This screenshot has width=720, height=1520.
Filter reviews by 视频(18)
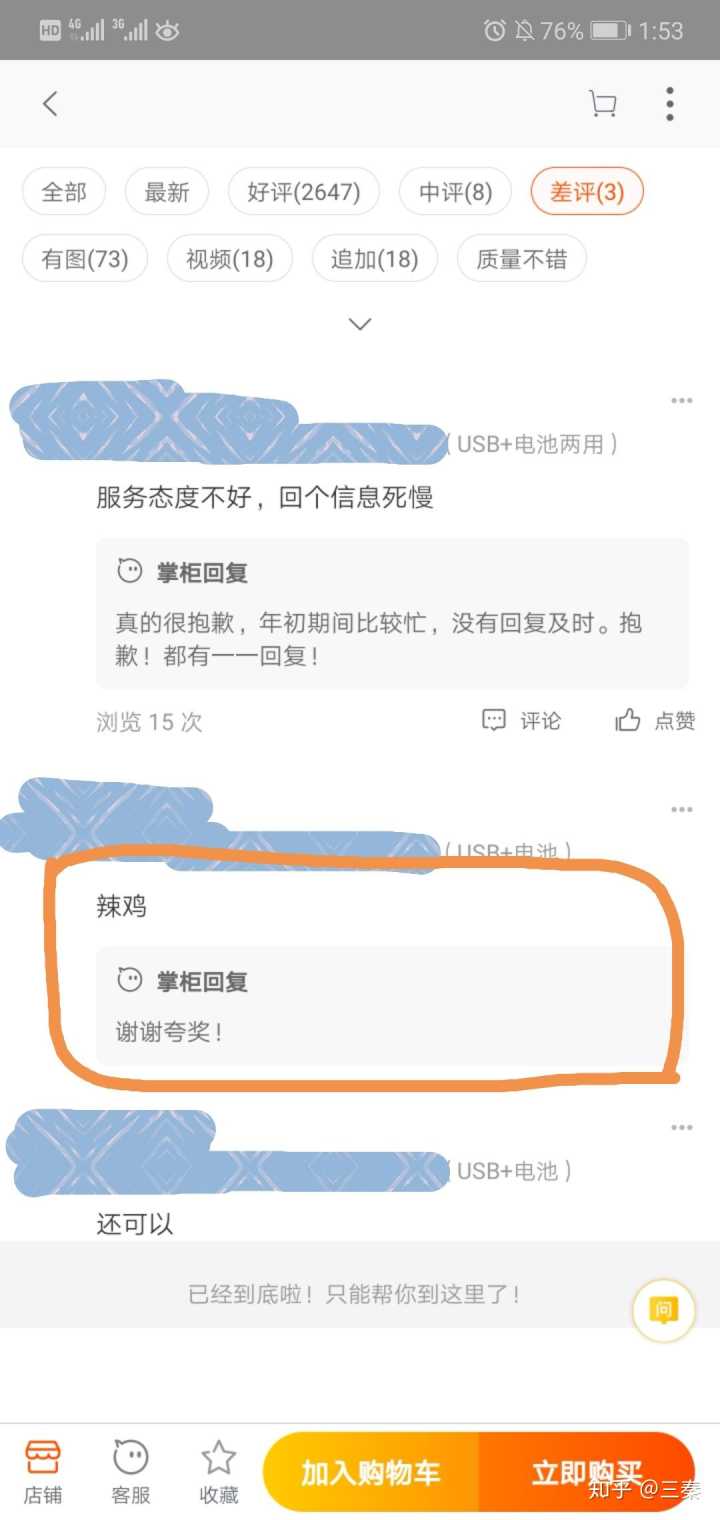(229, 260)
